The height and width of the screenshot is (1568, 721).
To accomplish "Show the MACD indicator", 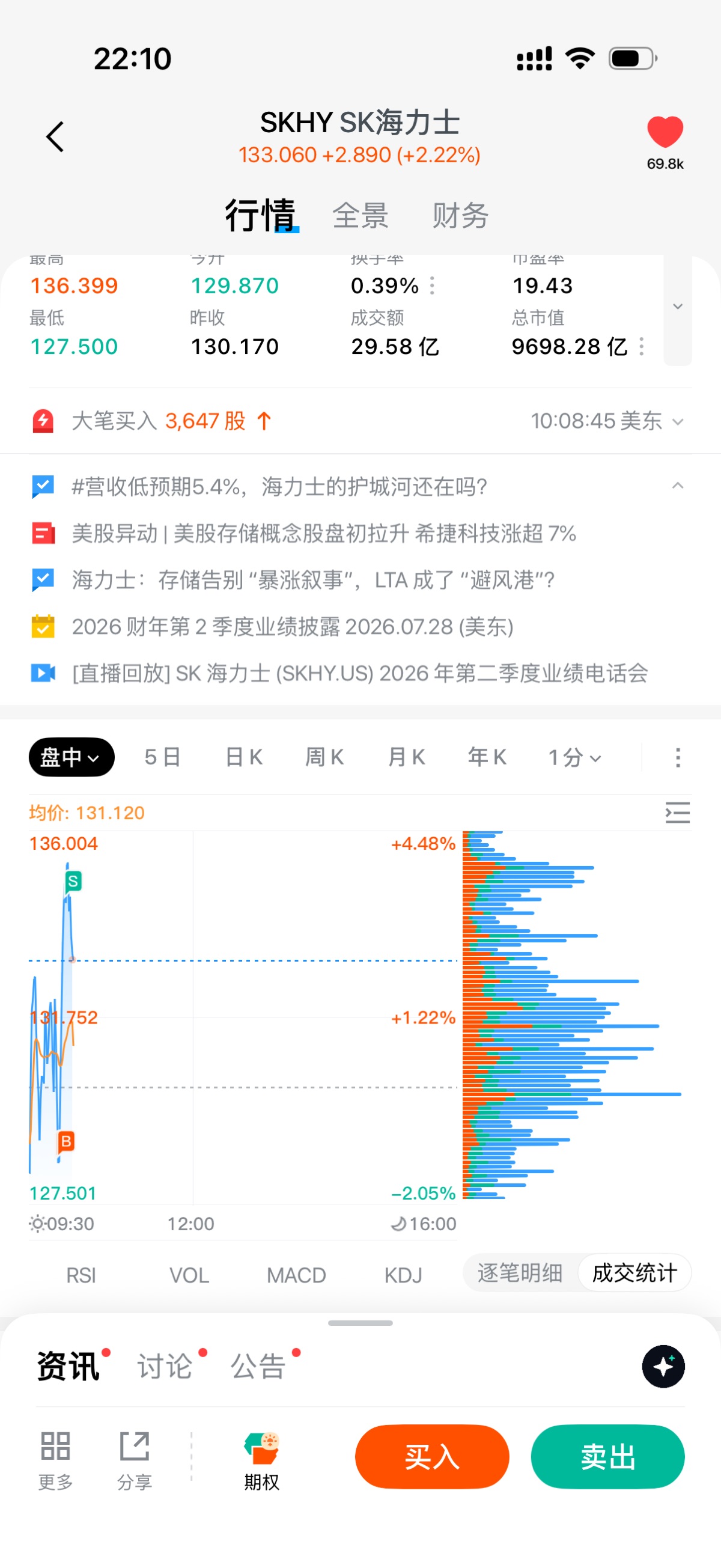I will (x=296, y=1275).
